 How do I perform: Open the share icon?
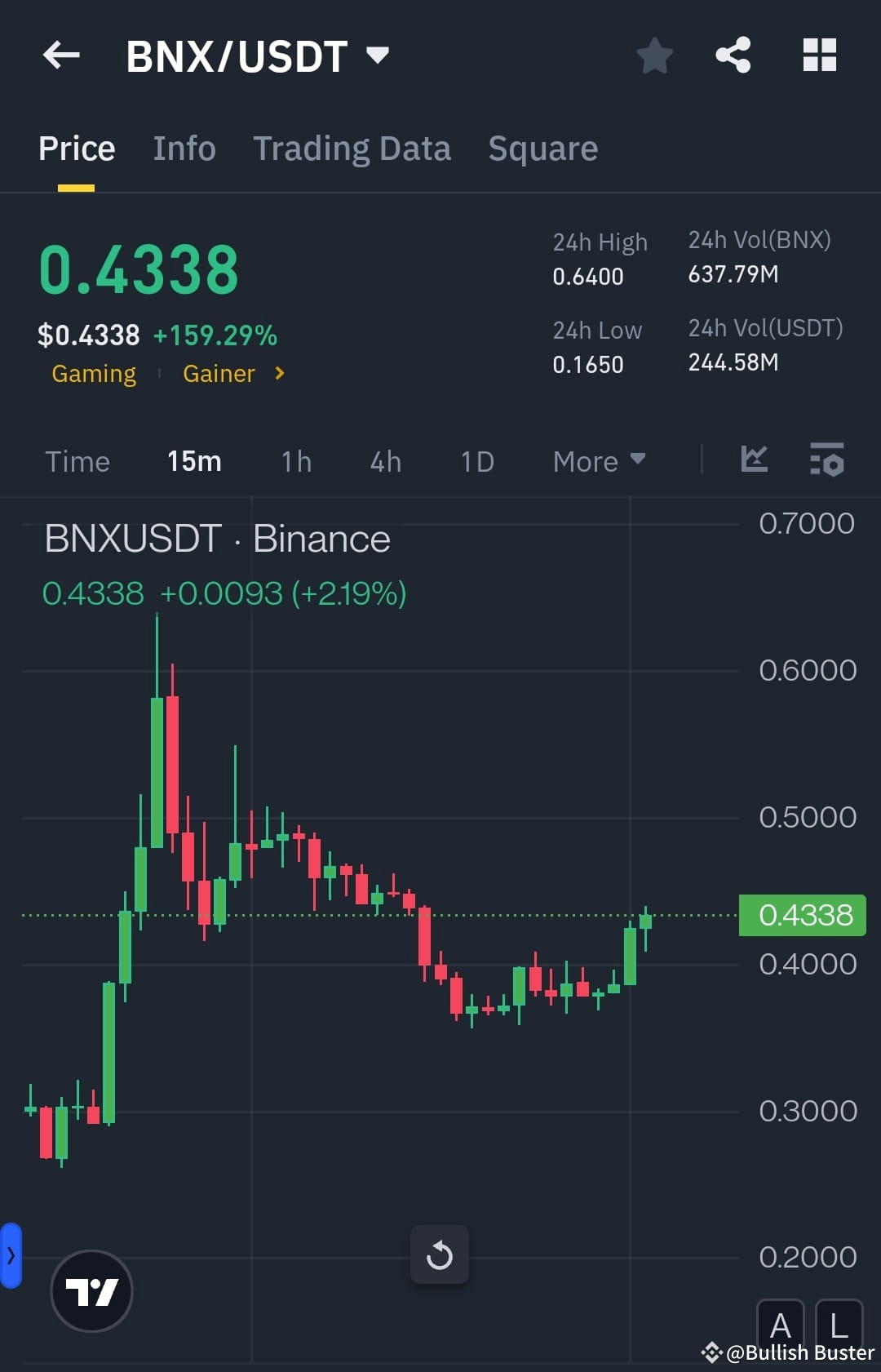click(733, 56)
